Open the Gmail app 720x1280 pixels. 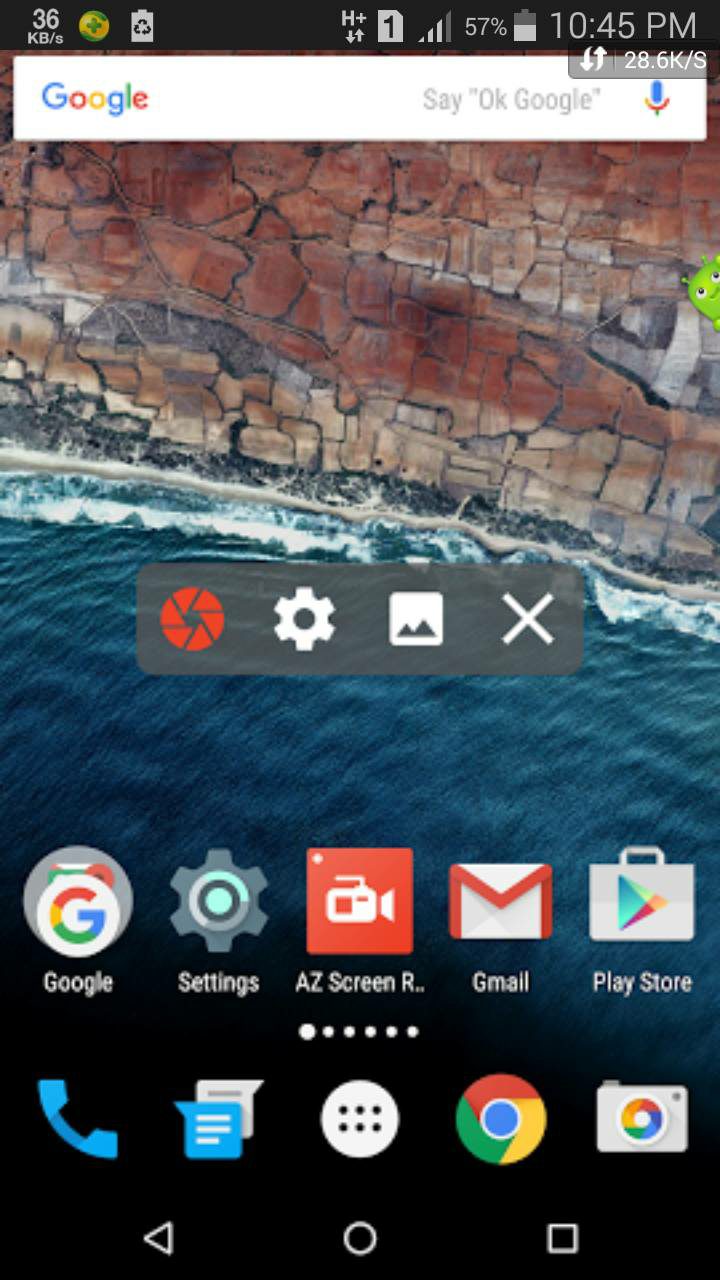(500, 902)
